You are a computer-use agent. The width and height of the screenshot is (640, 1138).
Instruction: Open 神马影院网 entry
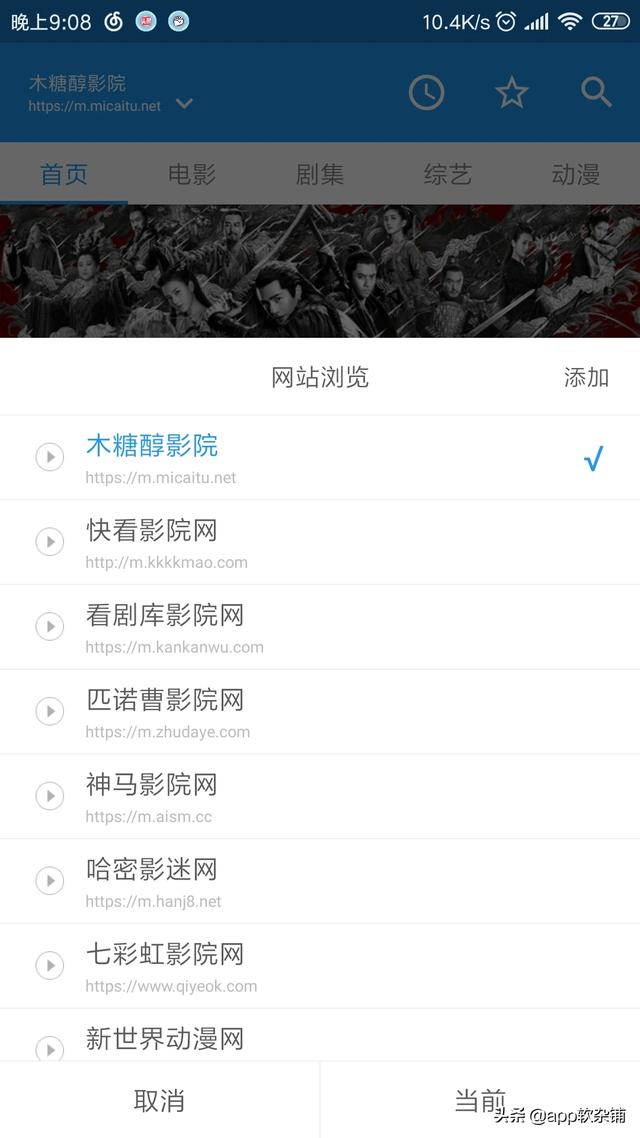[x=152, y=796]
